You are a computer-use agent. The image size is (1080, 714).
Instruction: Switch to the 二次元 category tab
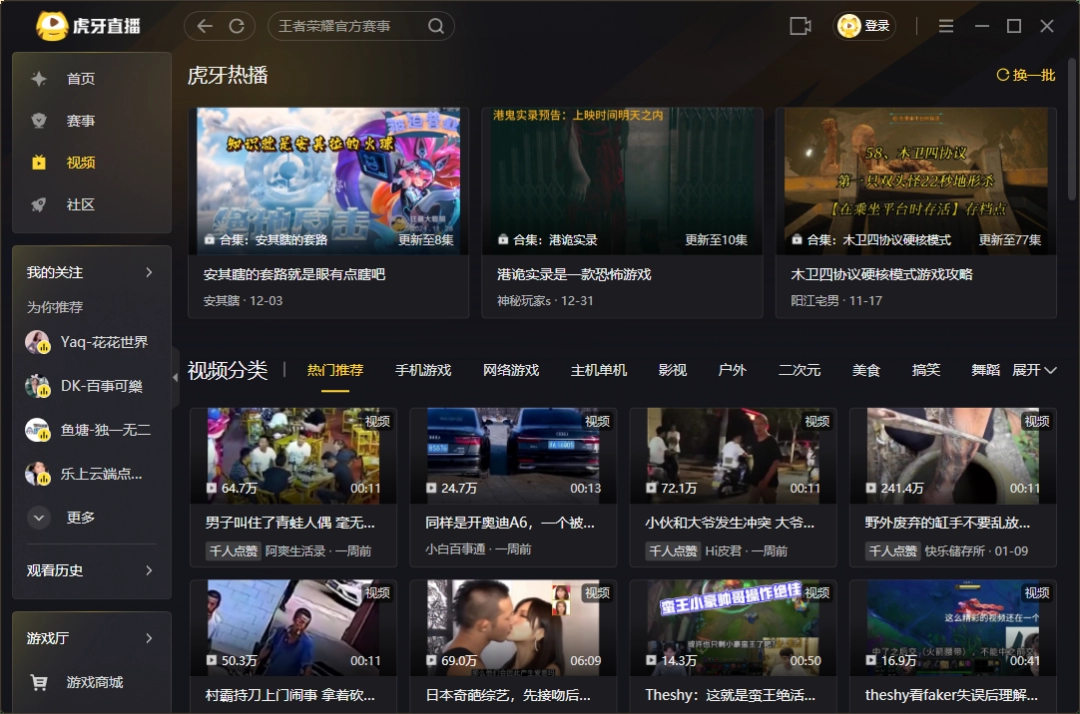point(799,370)
